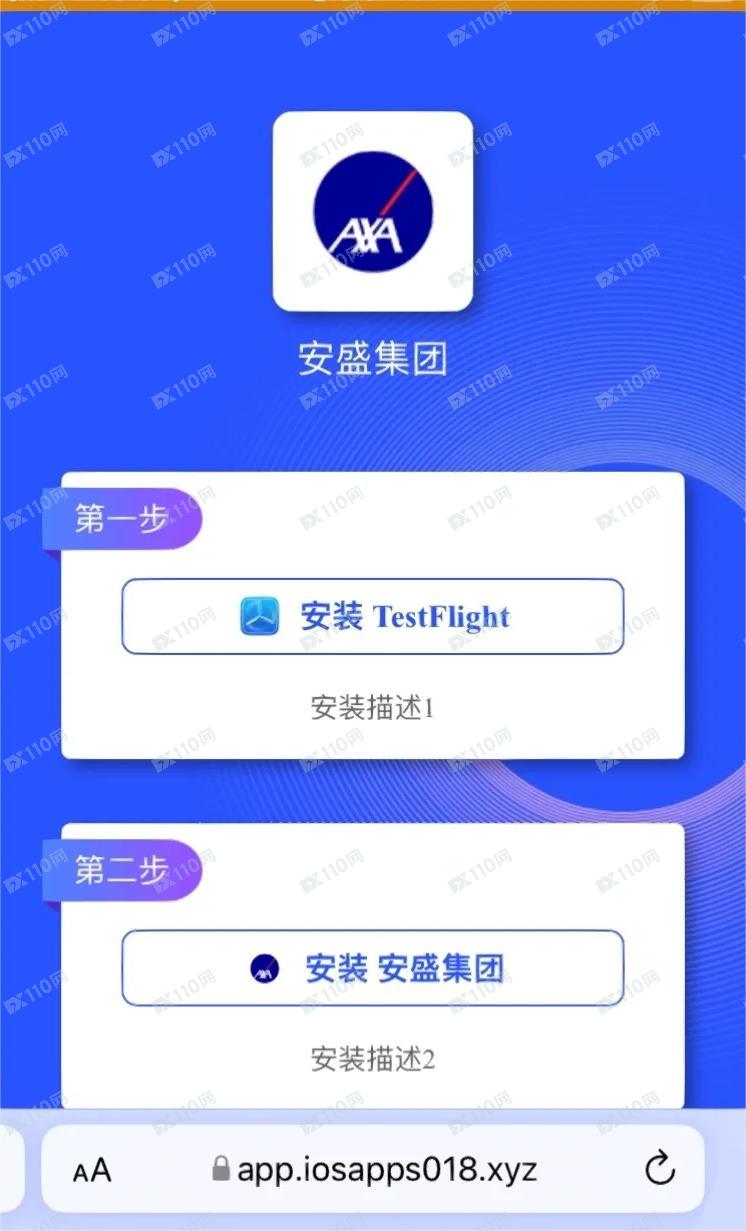The image size is (746, 1231).
Task: Tap the 安装 安盛集团 button
Action: [372, 968]
